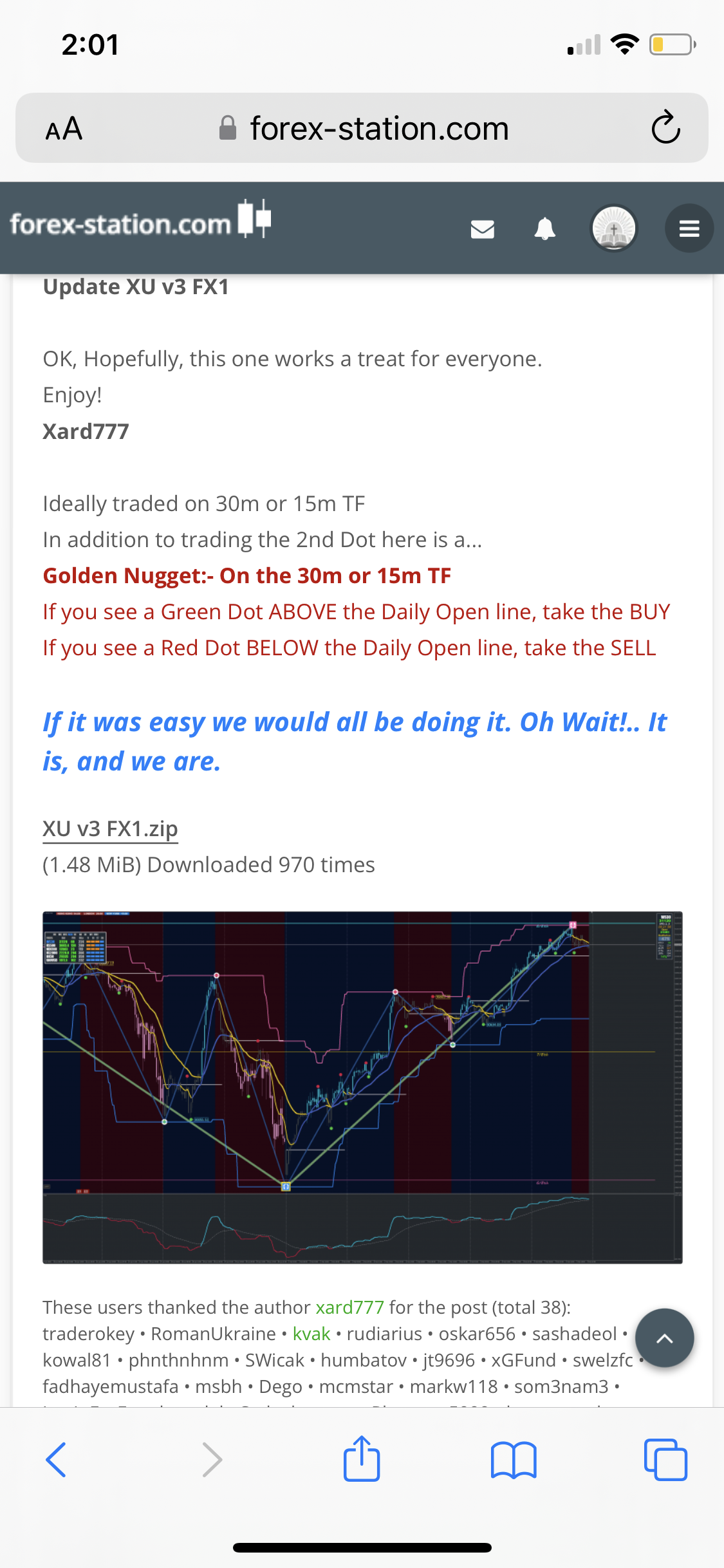The height and width of the screenshot is (1568, 724).
Task: Open xard777's profile link
Action: (x=349, y=1307)
